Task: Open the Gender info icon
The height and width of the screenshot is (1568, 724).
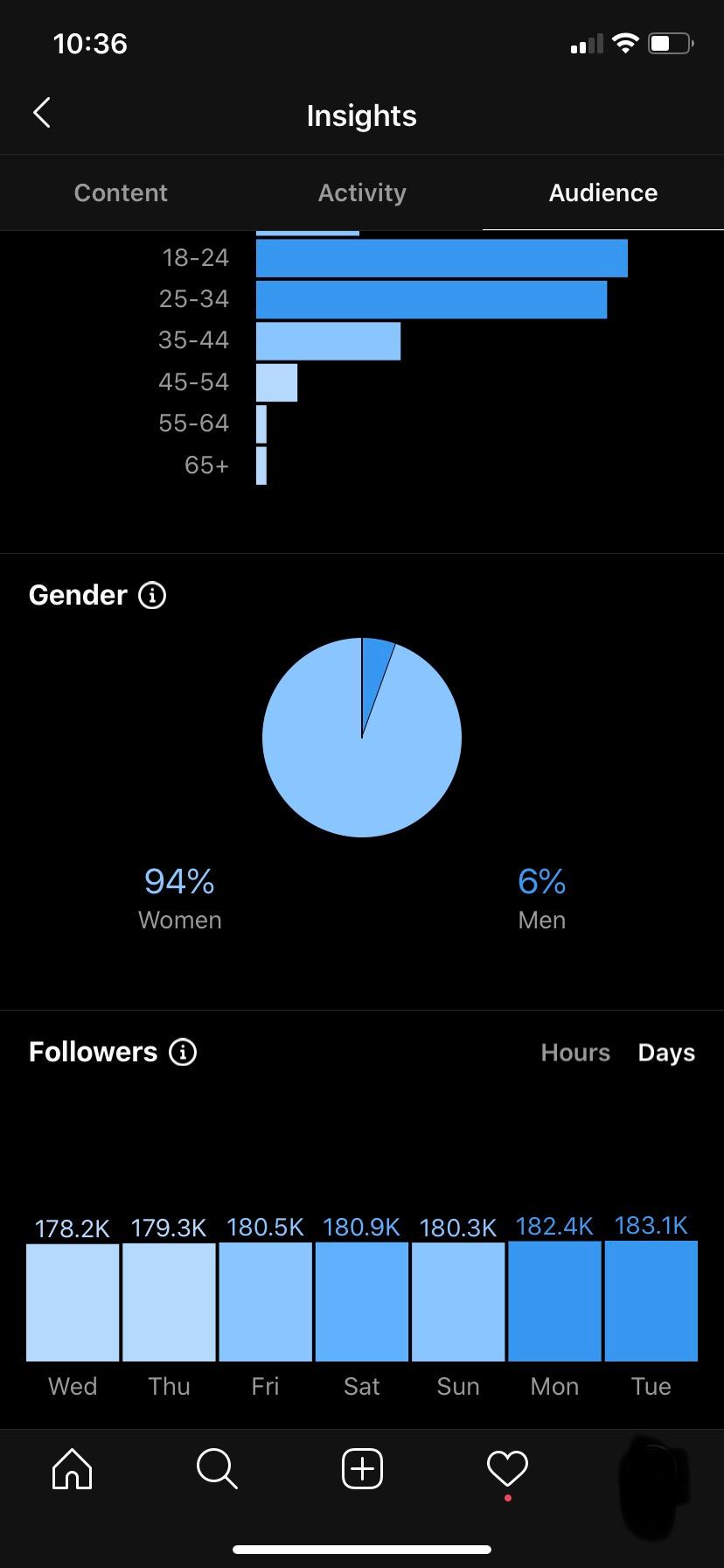Action: pyautogui.click(x=152, y=596)
